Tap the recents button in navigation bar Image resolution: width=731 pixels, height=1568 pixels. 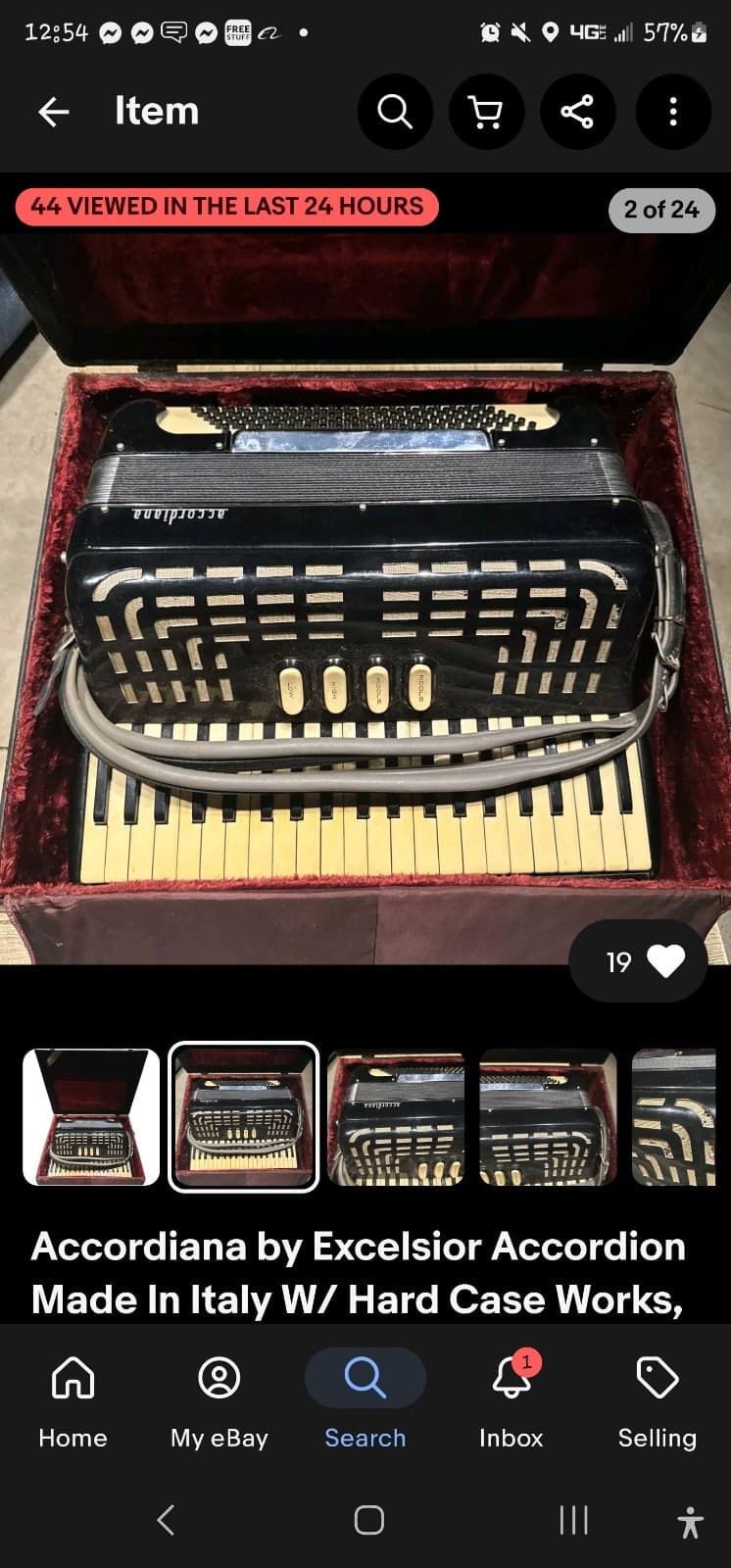571,1520
